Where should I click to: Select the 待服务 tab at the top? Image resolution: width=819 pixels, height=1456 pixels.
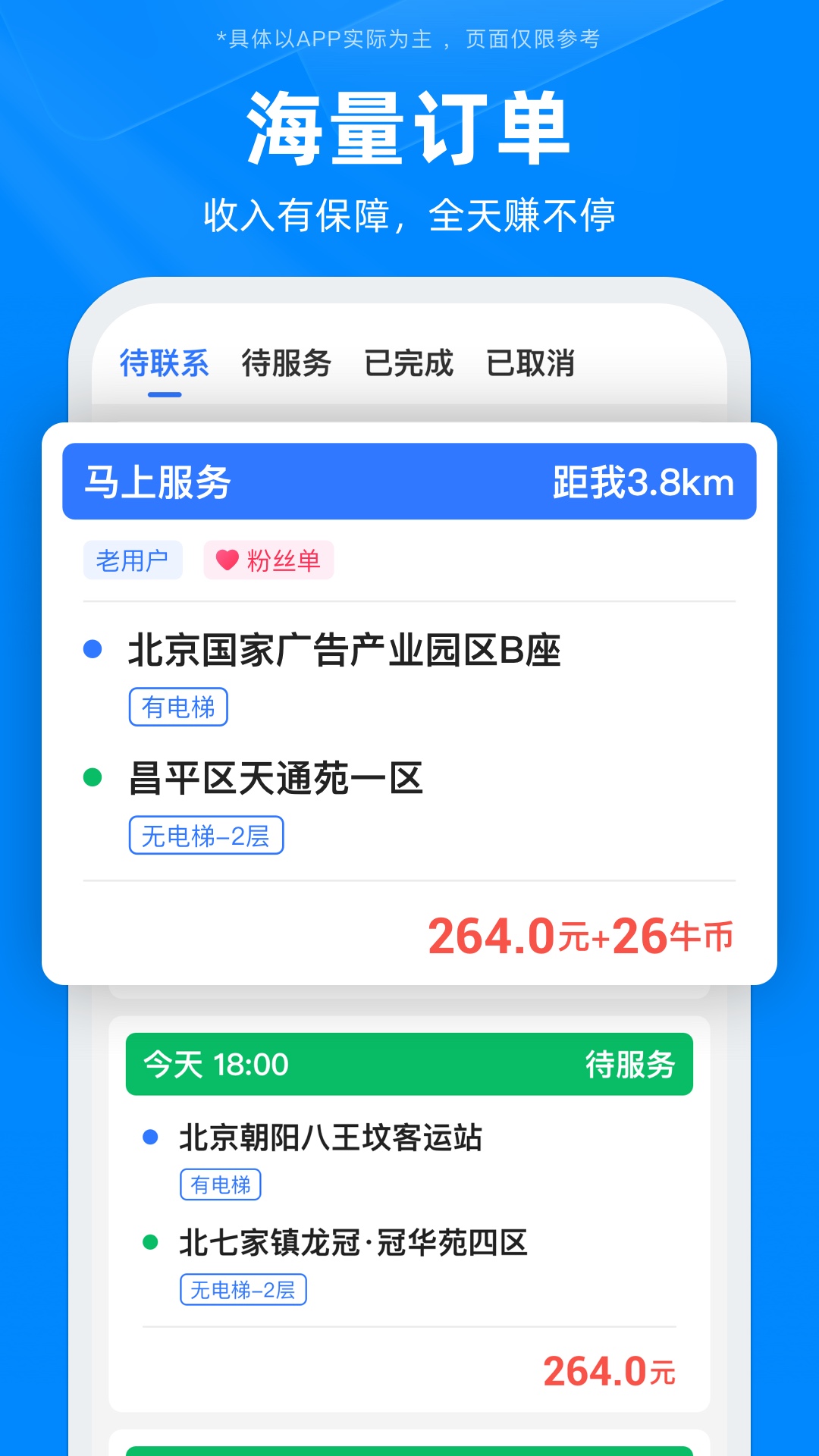287,364
